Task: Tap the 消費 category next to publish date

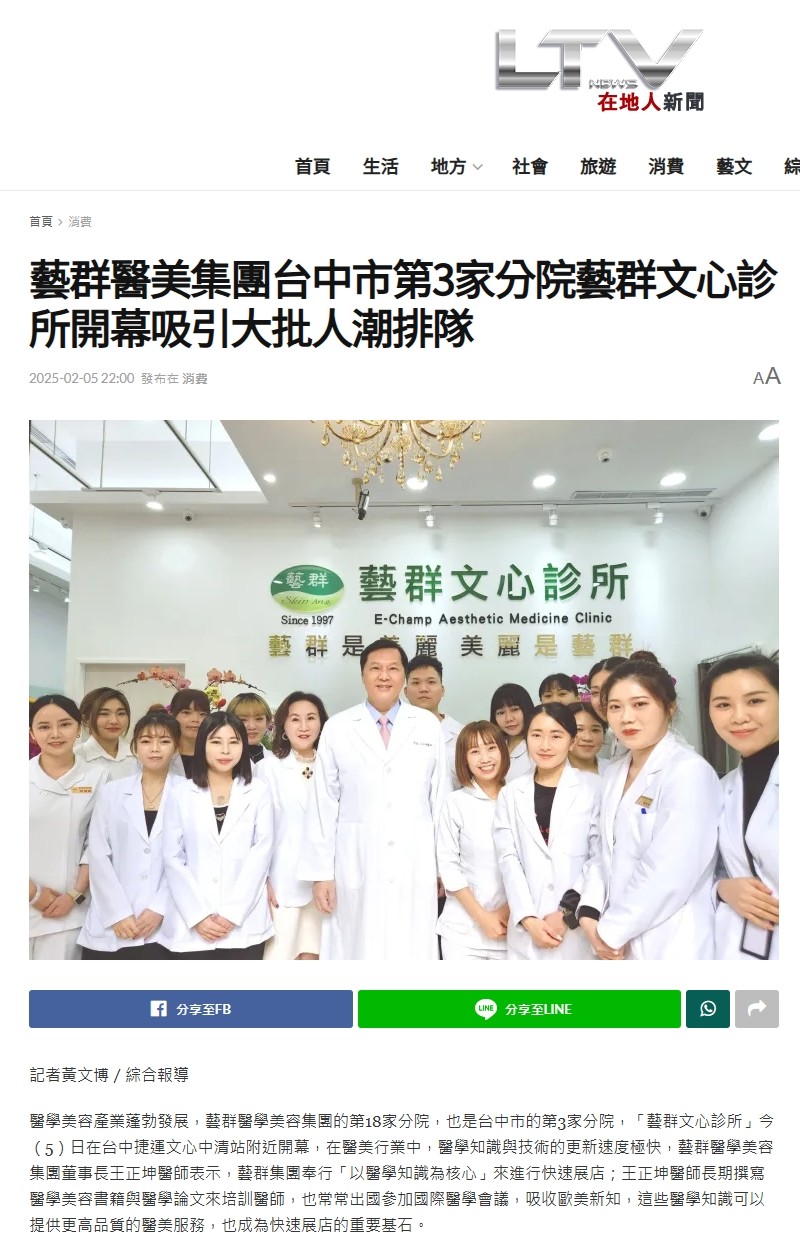Action: coord(195,379)
